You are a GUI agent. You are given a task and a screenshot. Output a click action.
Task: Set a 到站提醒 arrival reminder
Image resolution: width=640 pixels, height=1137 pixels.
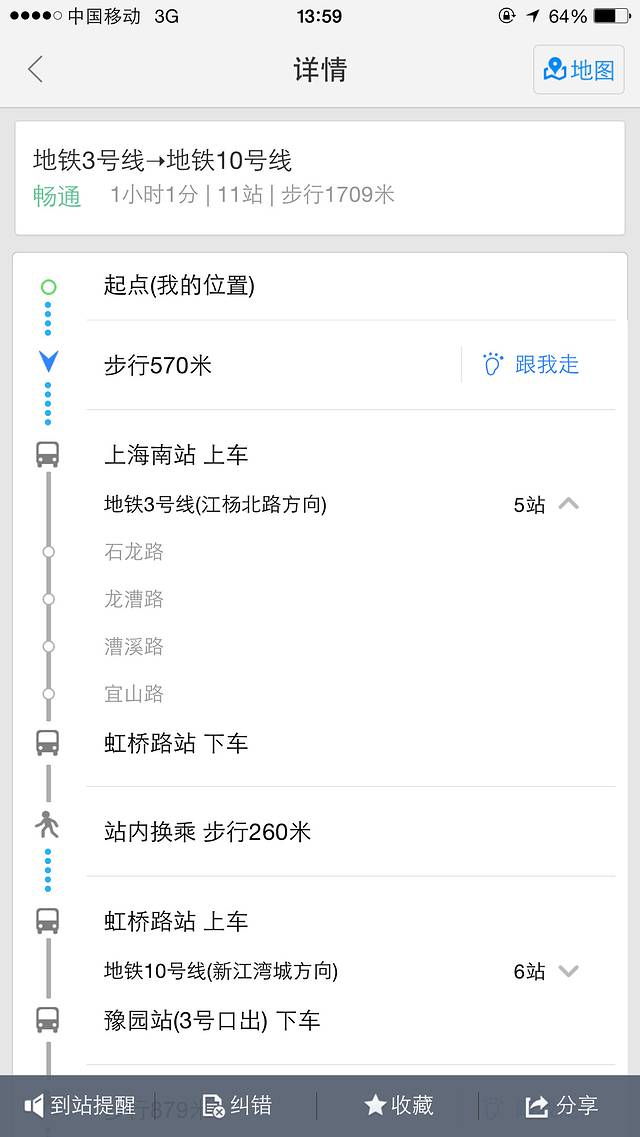(80, 1105)
